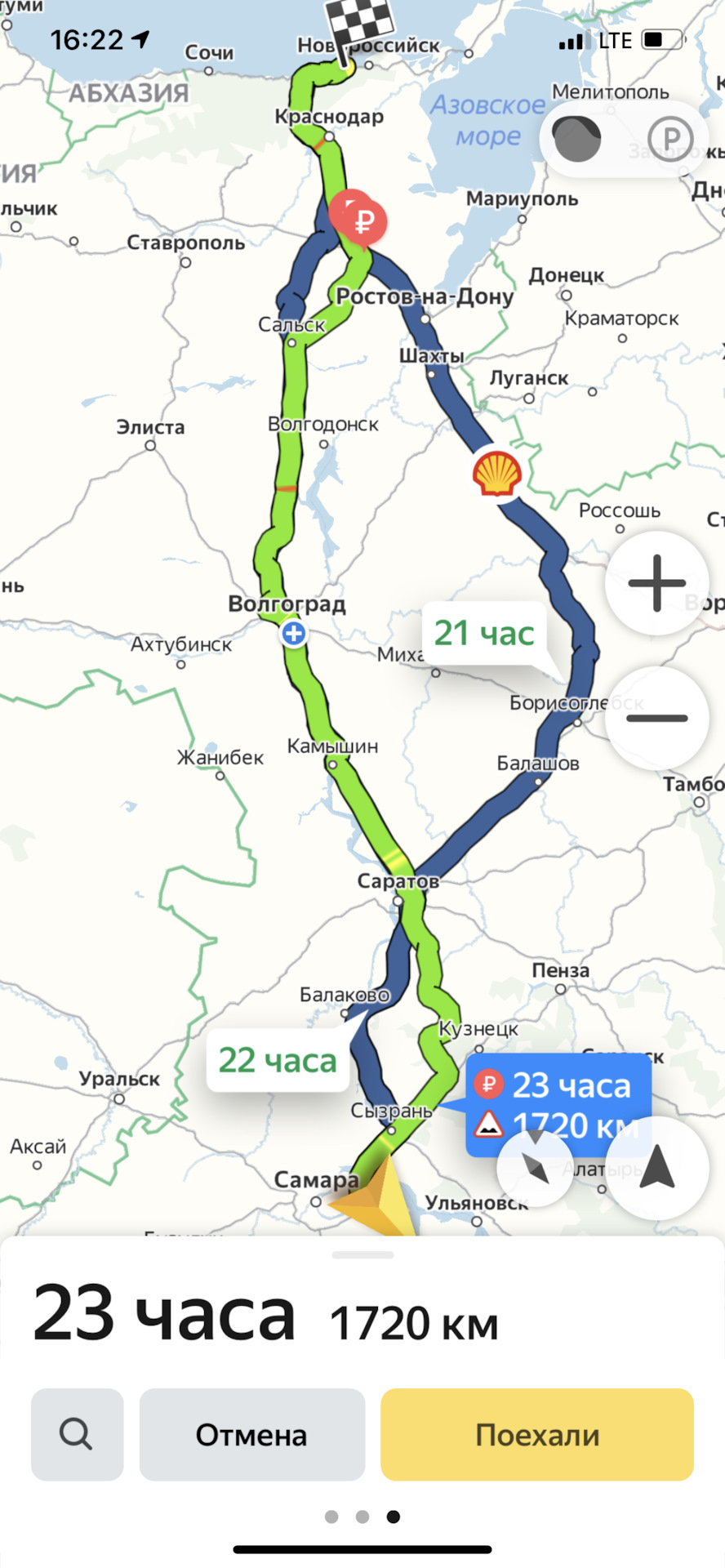This screenshot has height=1568, width=725.
Task: Select the 22 часа alternative route
Action: tap(278, 1060)
